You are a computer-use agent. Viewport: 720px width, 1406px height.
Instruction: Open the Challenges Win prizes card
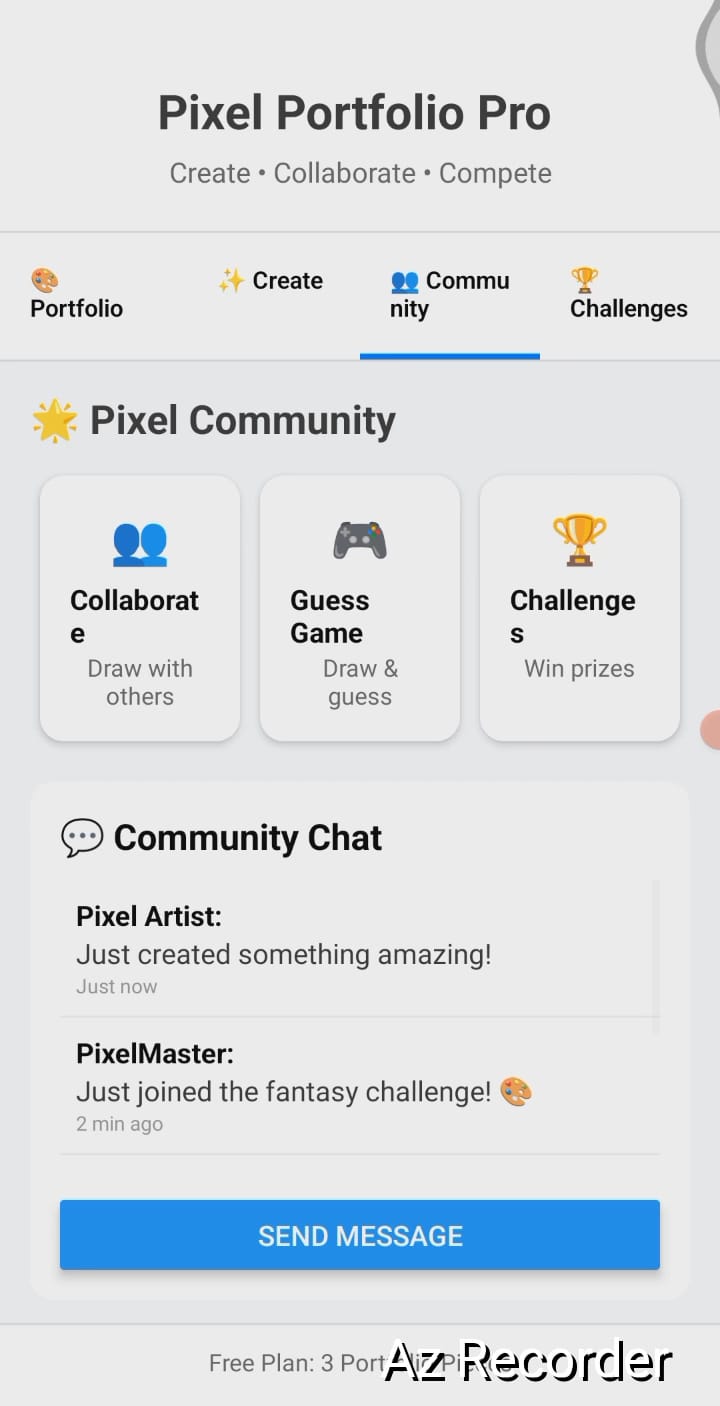tap(580, 608)
